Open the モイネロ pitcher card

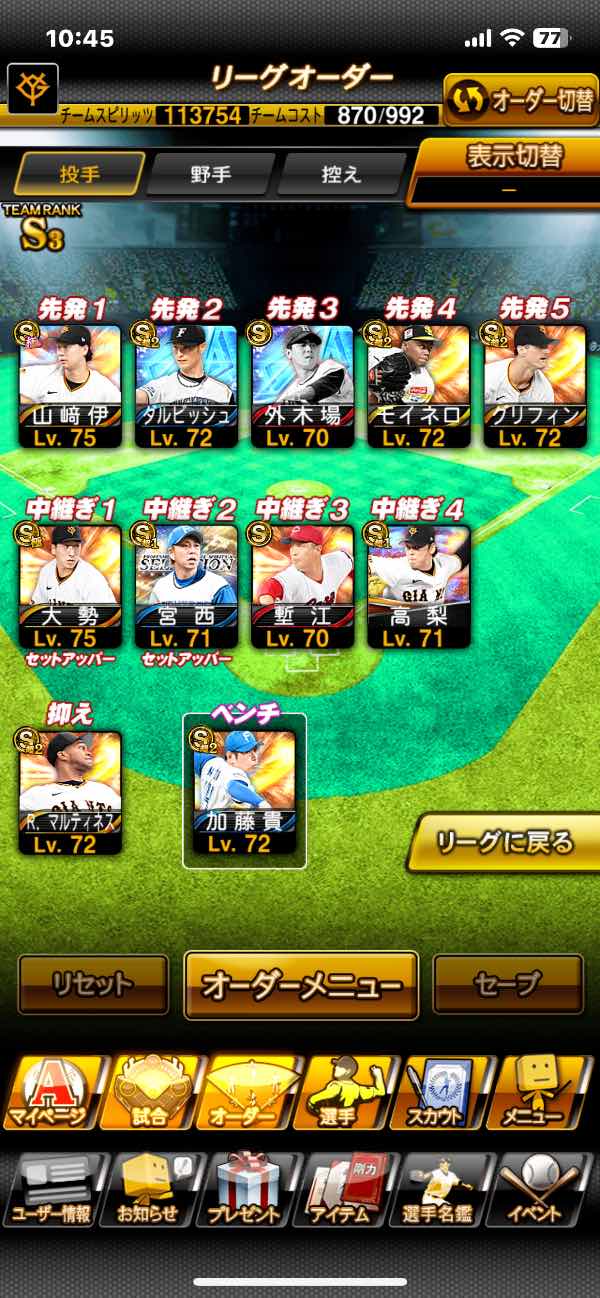click(418, 385)
